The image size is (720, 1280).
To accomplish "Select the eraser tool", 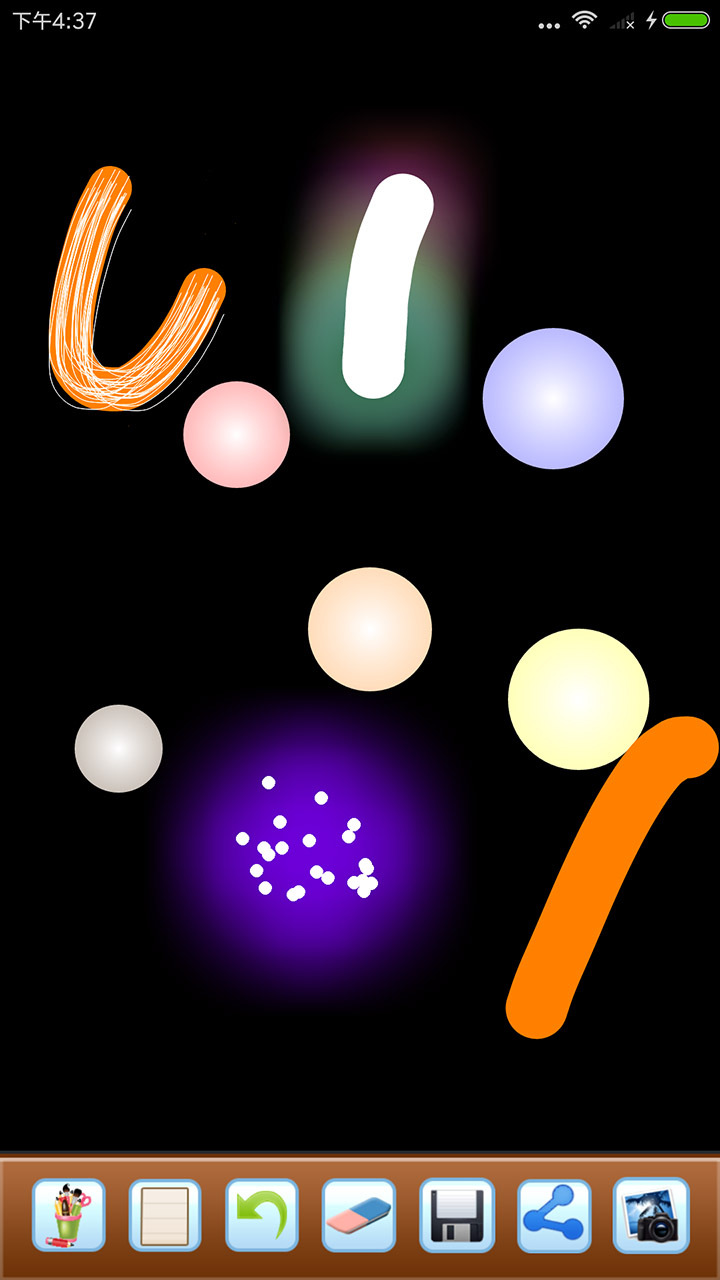I will 359,1215.
